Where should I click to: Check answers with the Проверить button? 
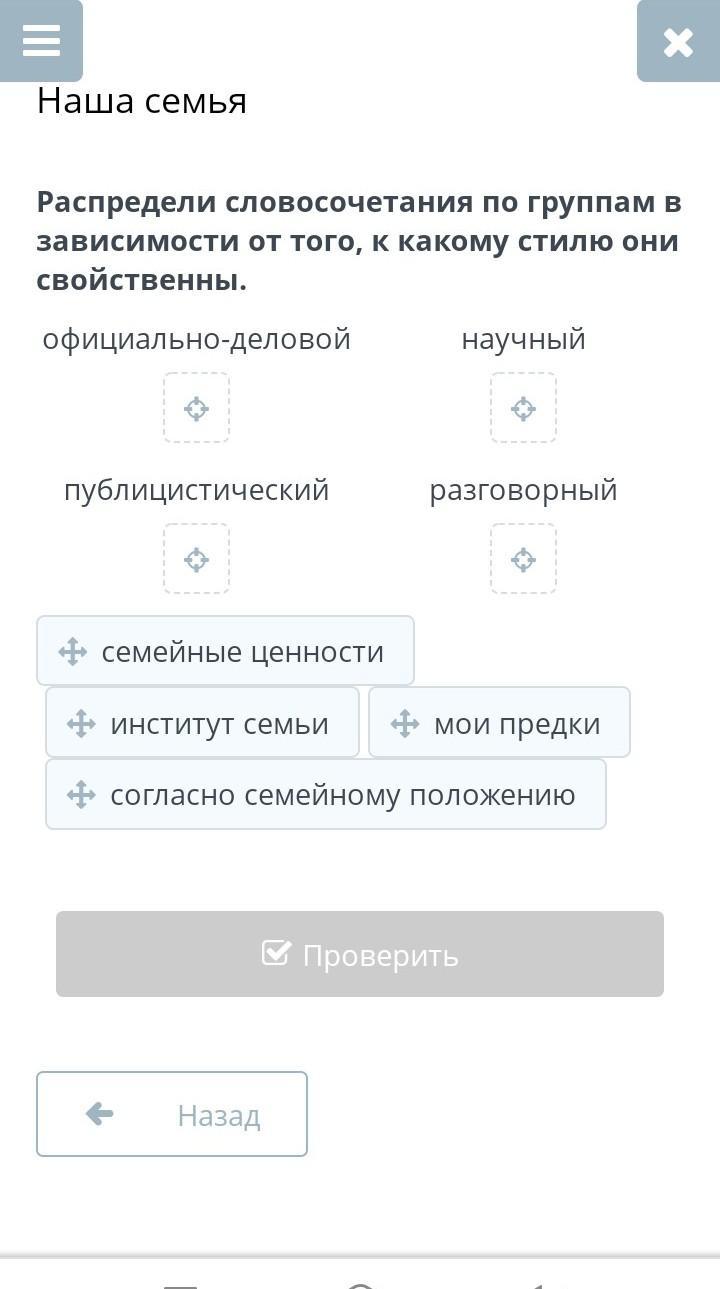[360, 955]
